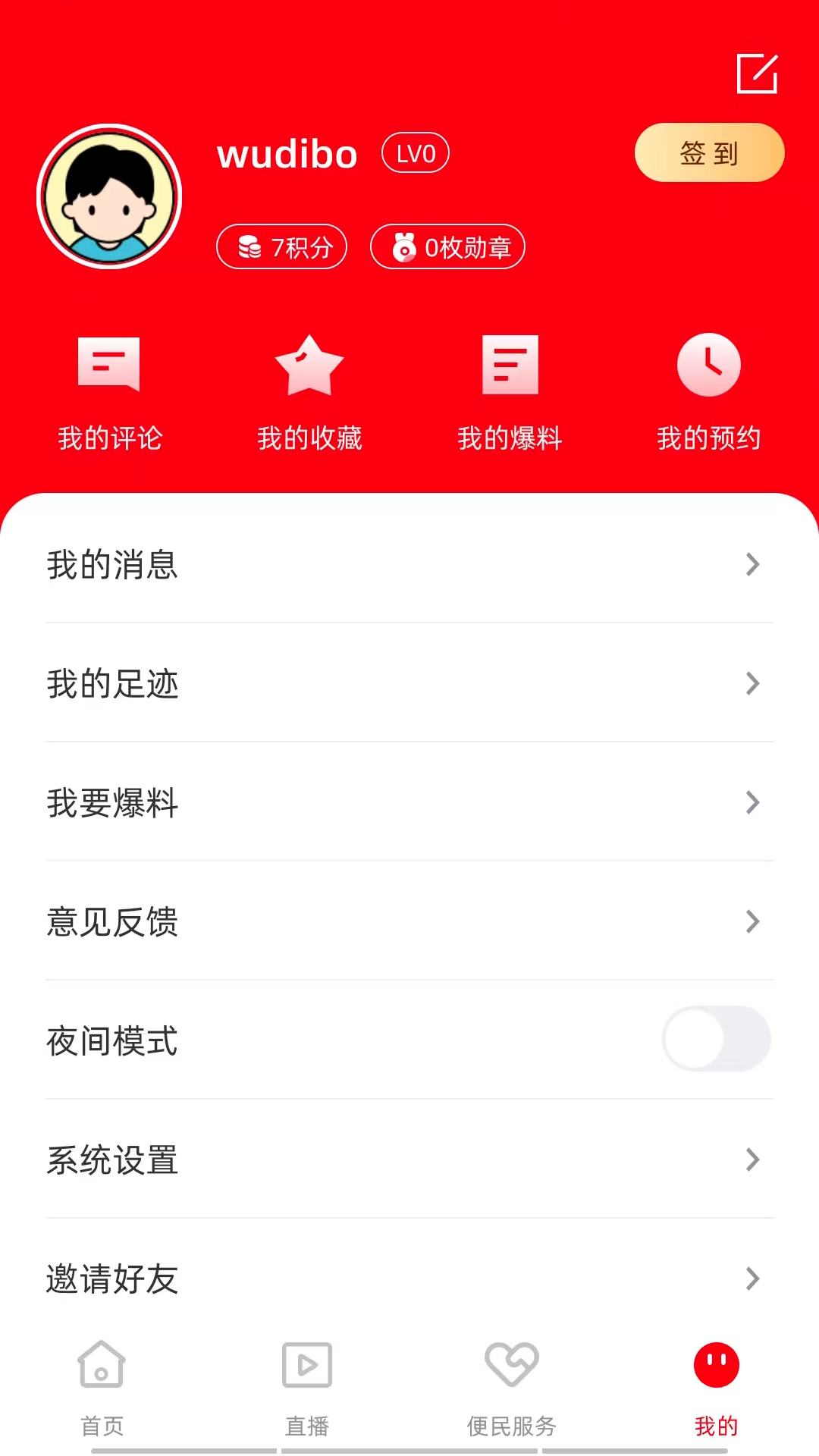
Task: Tap the LV0 level badge
Action: [415, 152]
